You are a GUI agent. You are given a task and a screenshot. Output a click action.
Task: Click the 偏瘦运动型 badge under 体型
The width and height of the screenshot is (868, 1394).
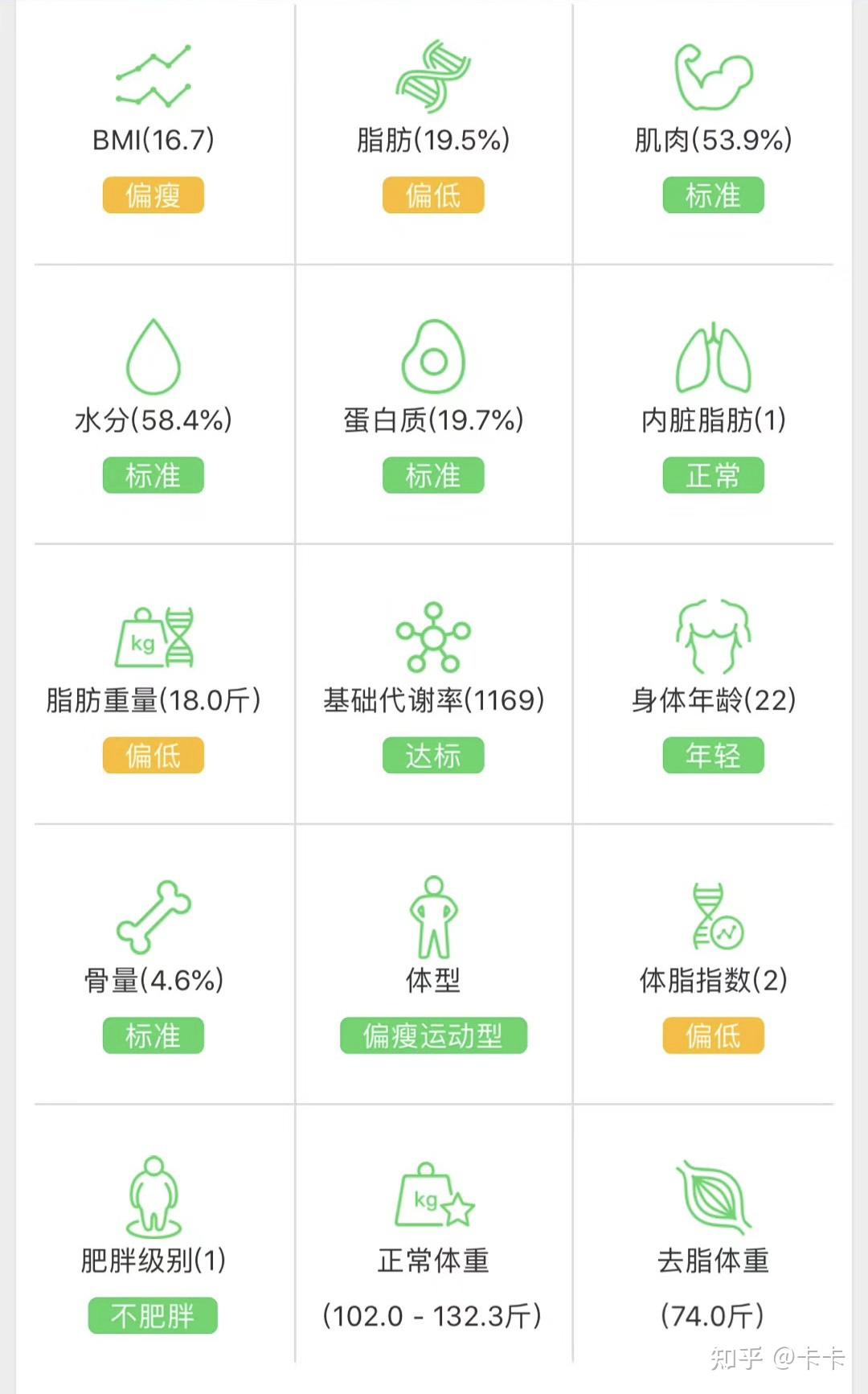432,1037
